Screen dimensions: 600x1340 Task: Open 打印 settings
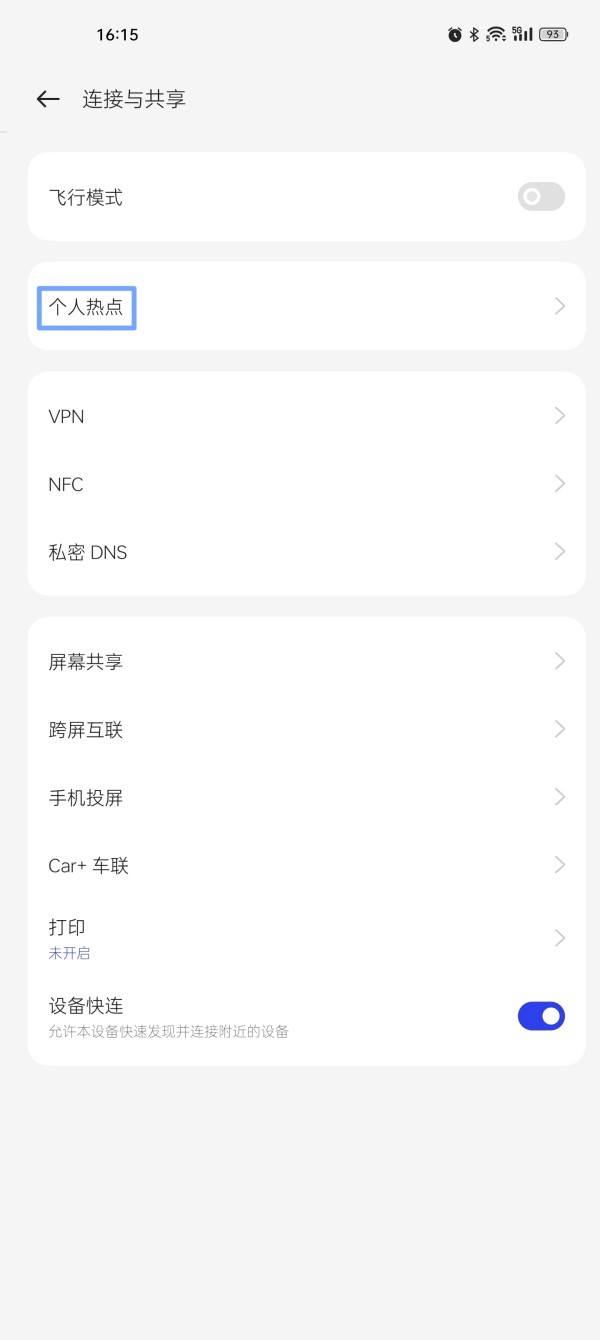pyautogui.click(x=306, y=938)
